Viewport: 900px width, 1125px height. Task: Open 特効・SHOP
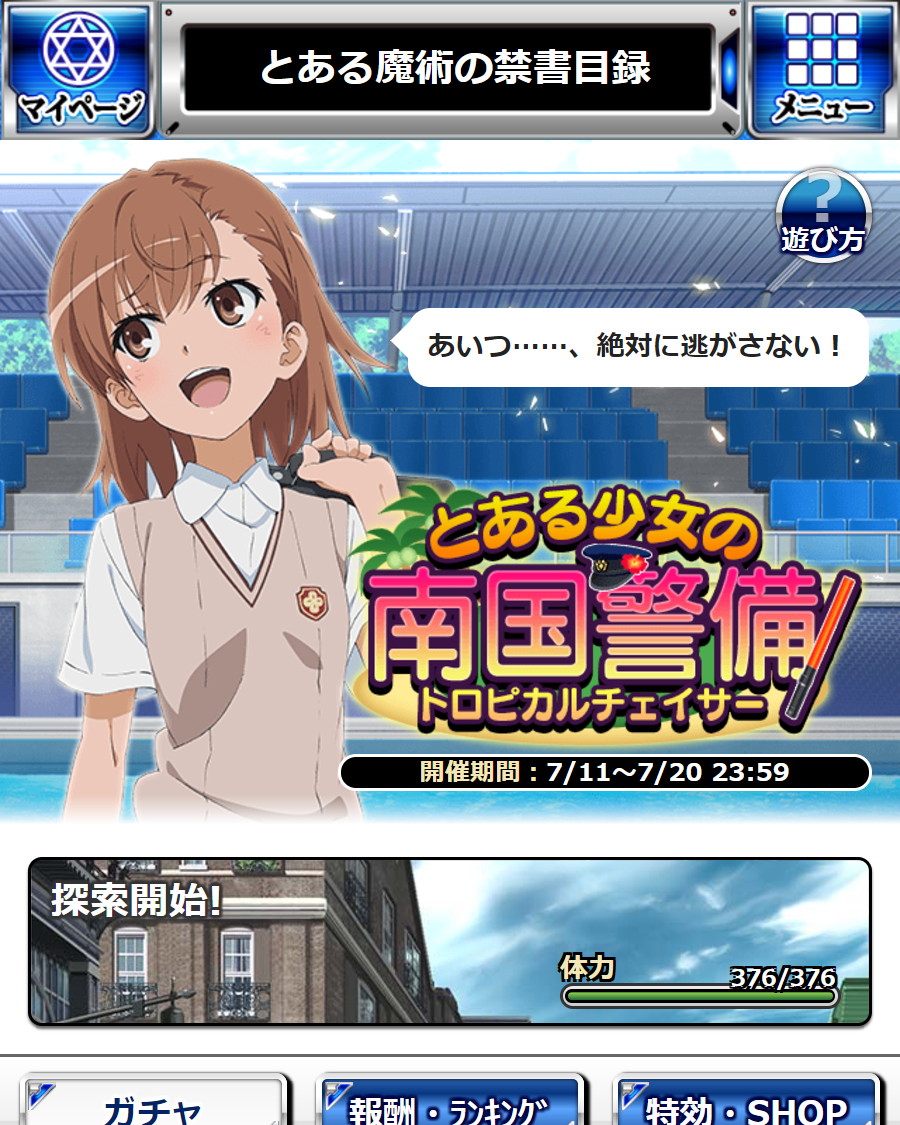tap(746, 1101)
